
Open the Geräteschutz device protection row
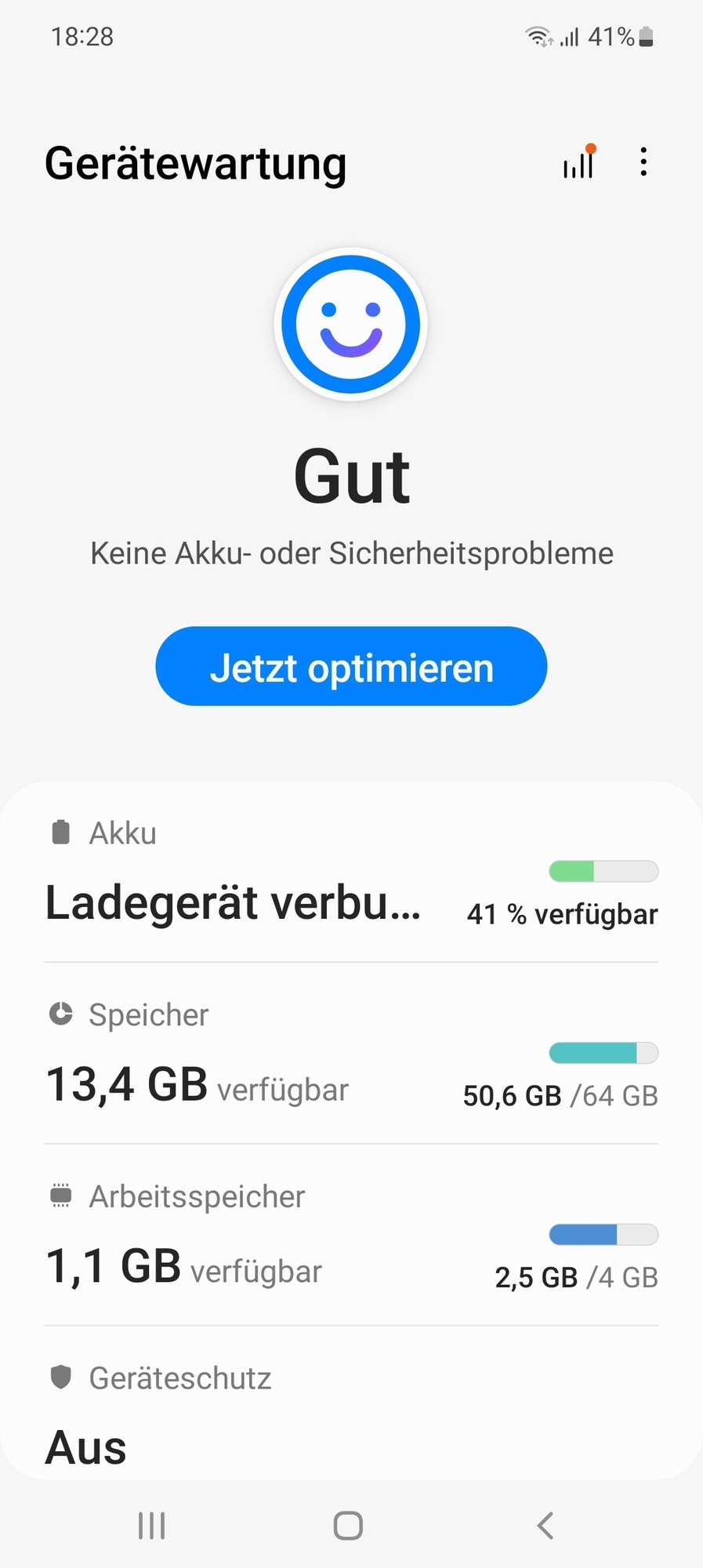pos(351,1413)
